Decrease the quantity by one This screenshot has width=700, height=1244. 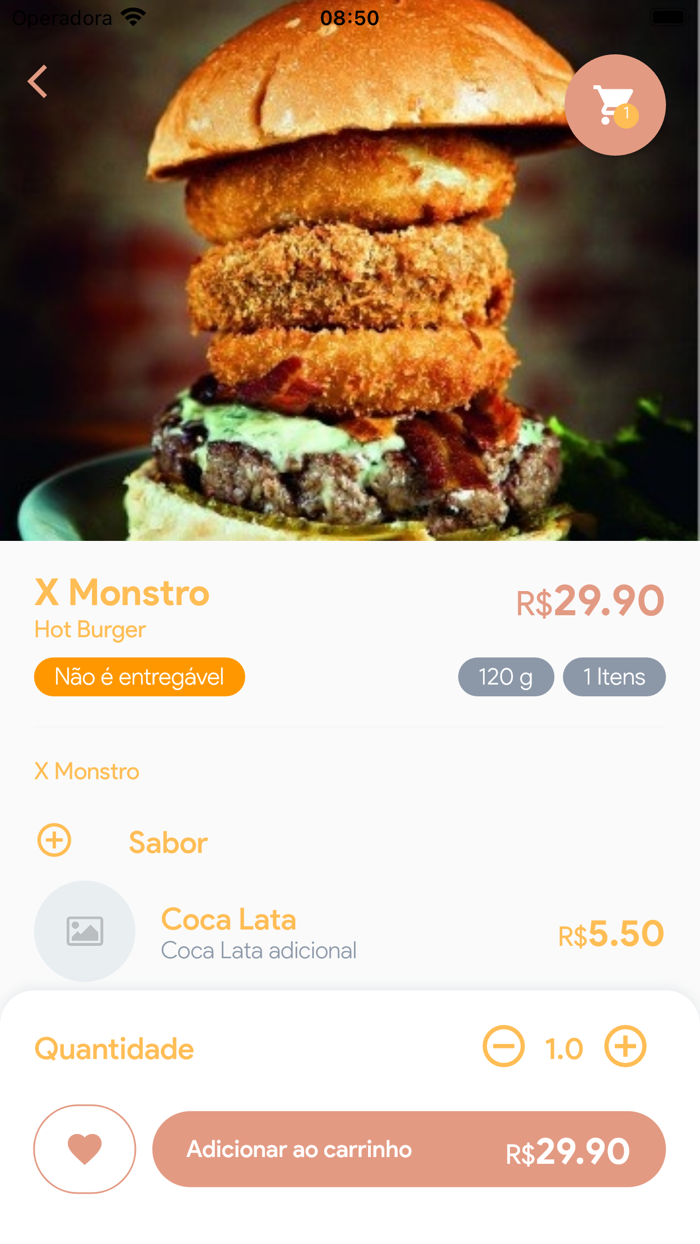click(x=503, y=1047)
